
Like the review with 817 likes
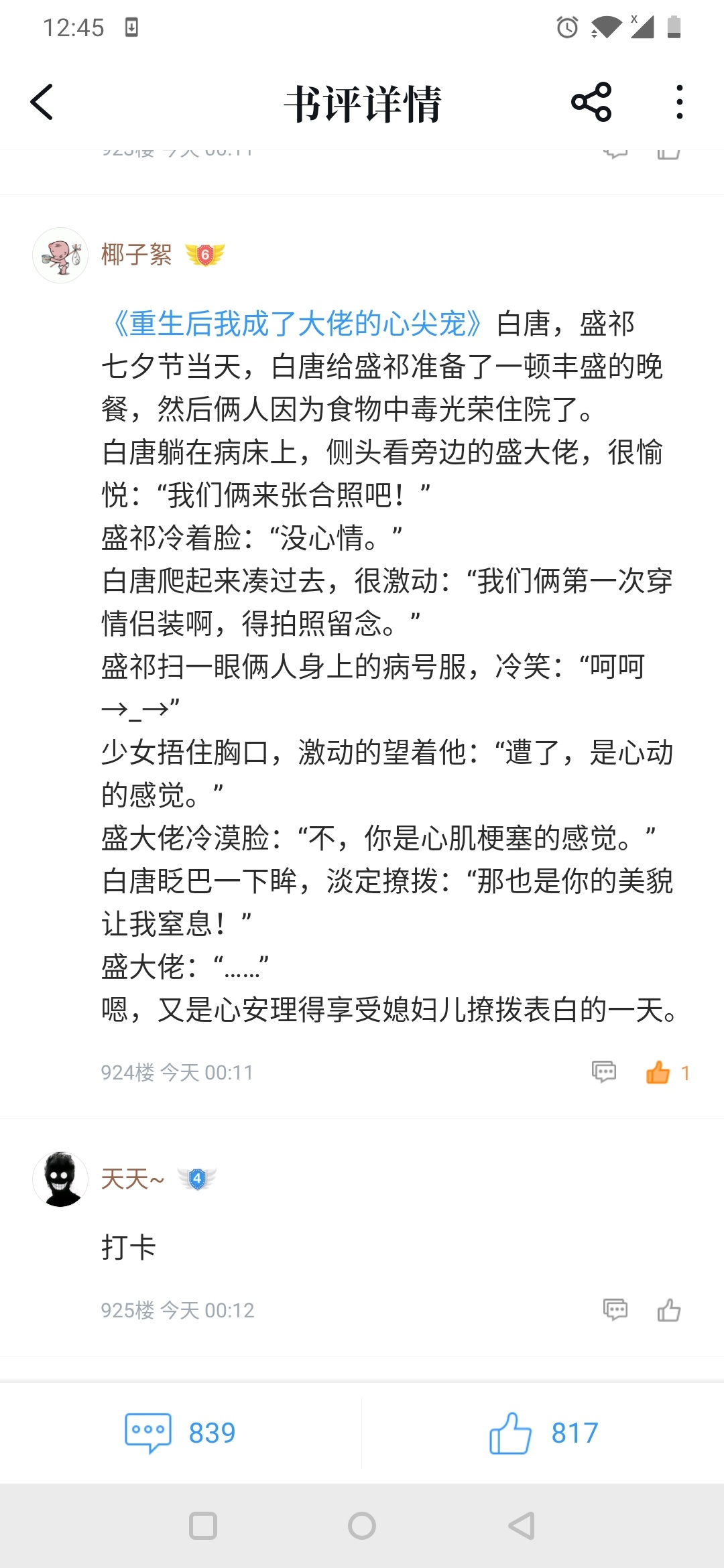pyautogui.click(x=544, y=1433)
